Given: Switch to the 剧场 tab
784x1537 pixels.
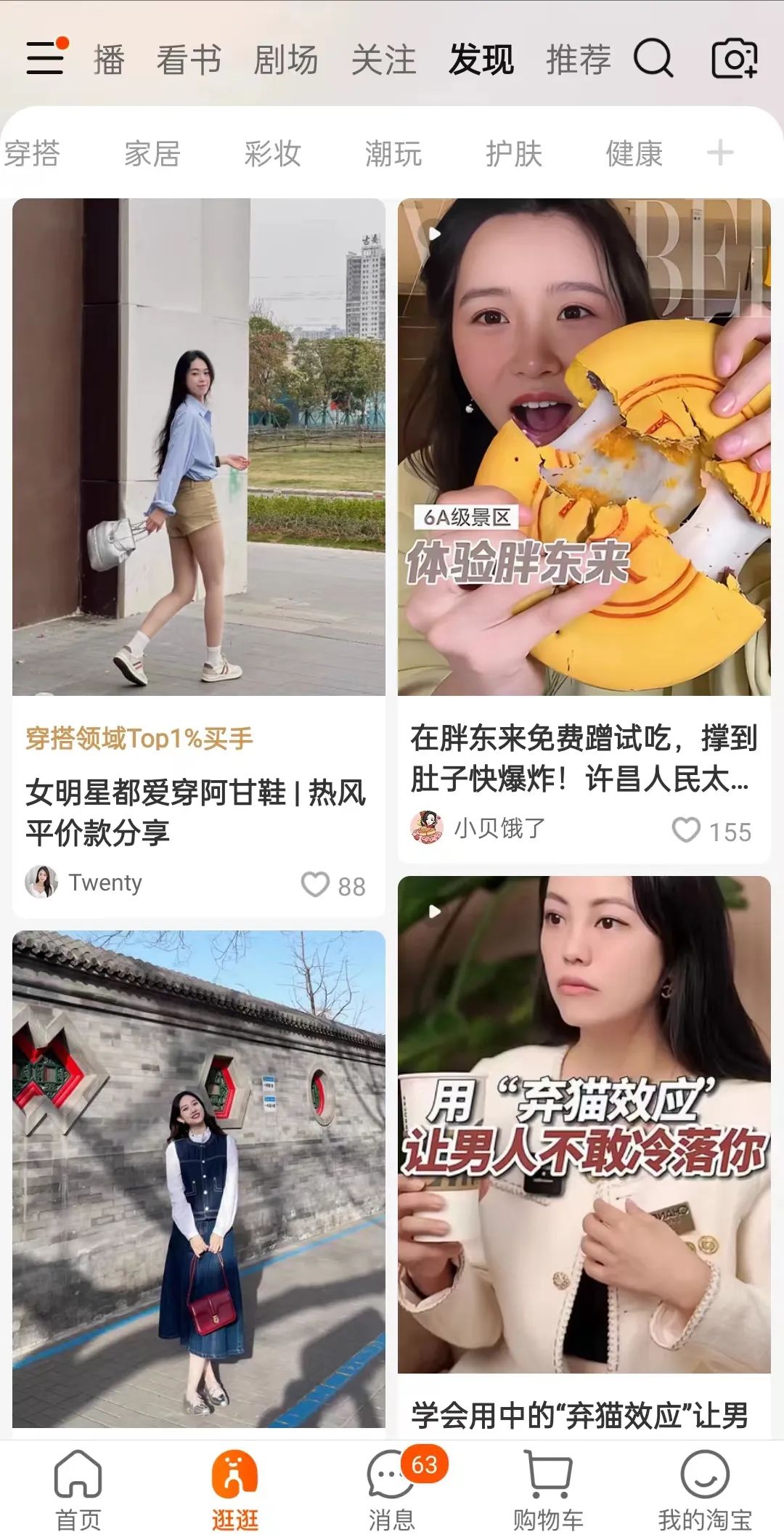Looking at the screenshot, I should click(x=286, y=60).
